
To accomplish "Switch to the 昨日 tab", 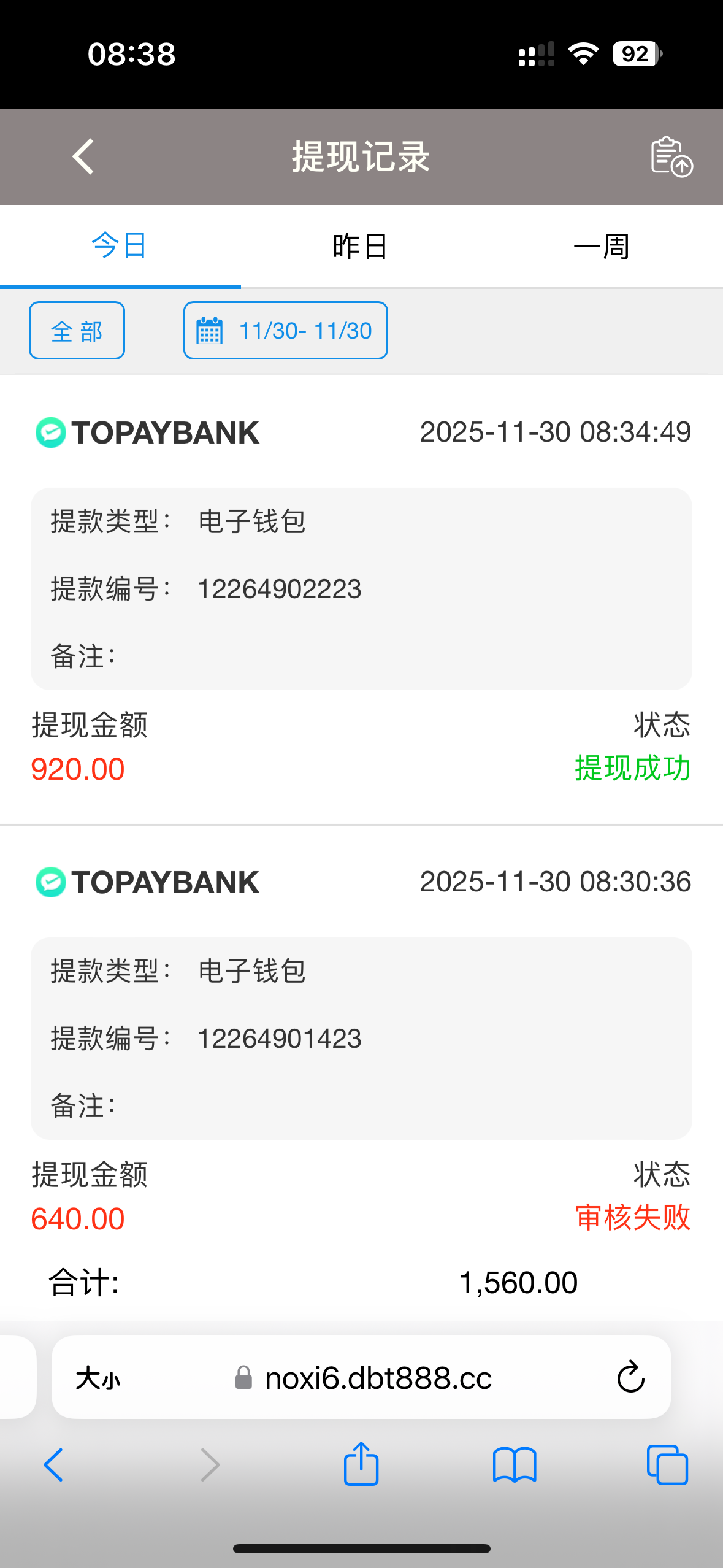I will coord(360,246).
